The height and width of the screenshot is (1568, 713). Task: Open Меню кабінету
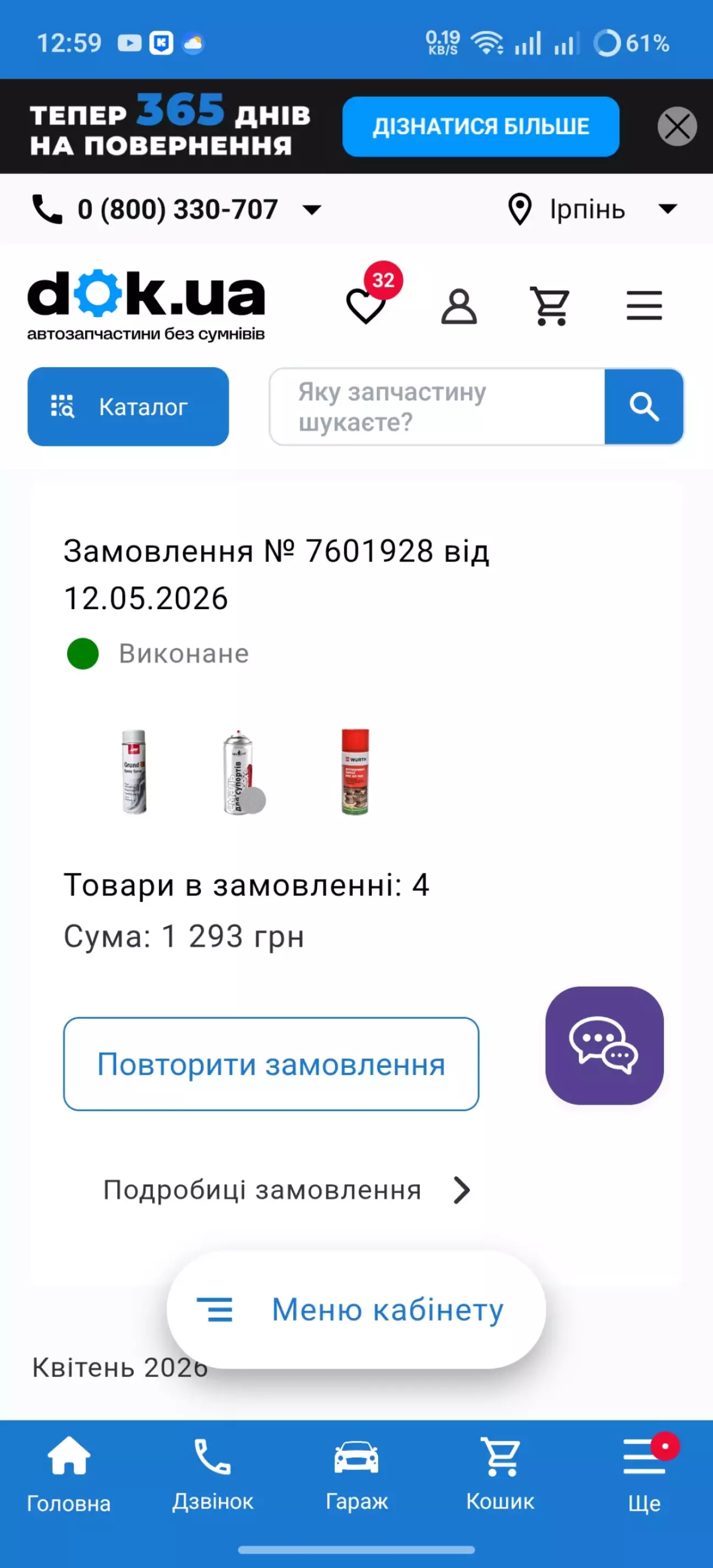(x=356, y=1309)
